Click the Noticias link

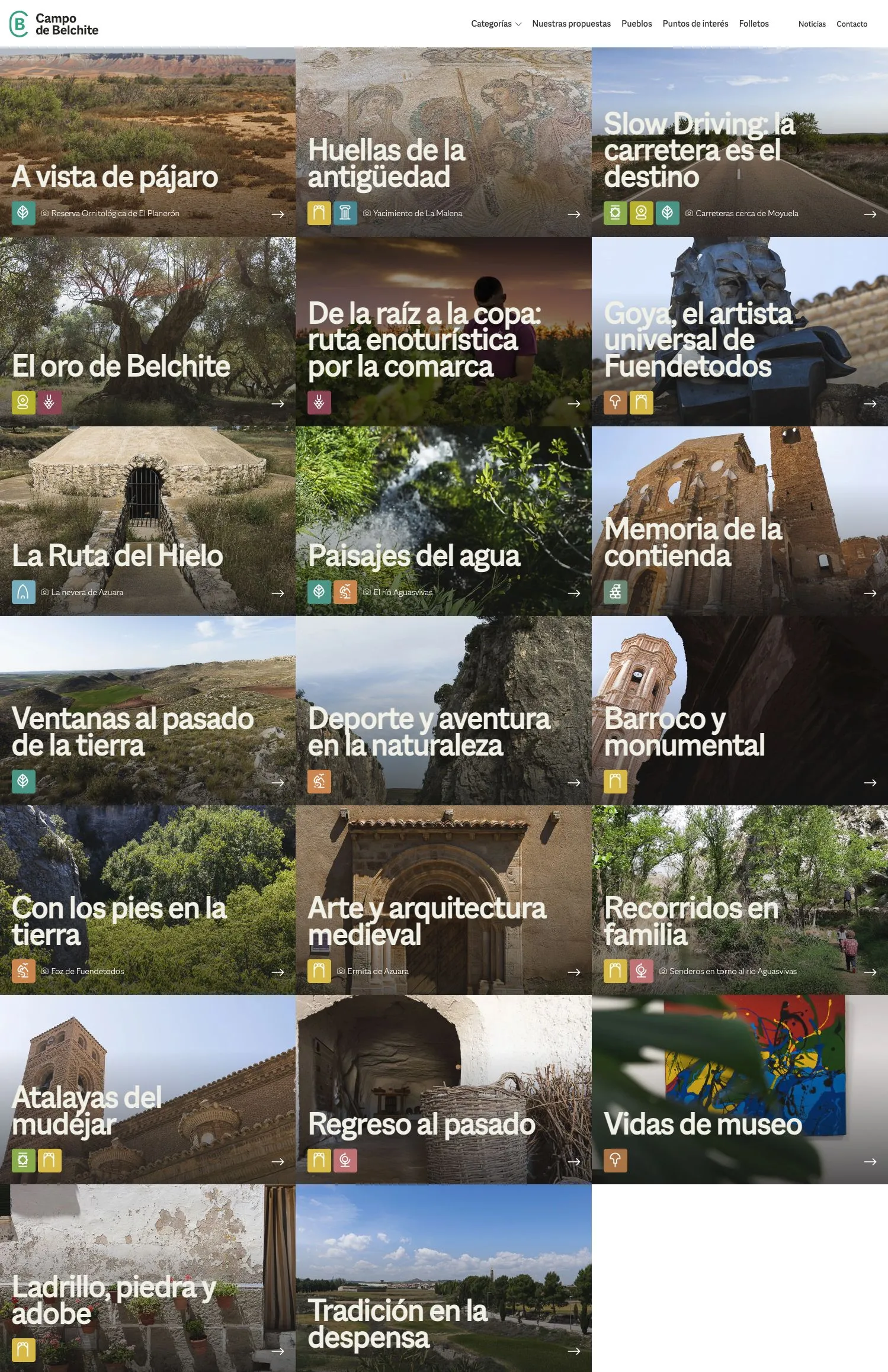click(812, 24)
